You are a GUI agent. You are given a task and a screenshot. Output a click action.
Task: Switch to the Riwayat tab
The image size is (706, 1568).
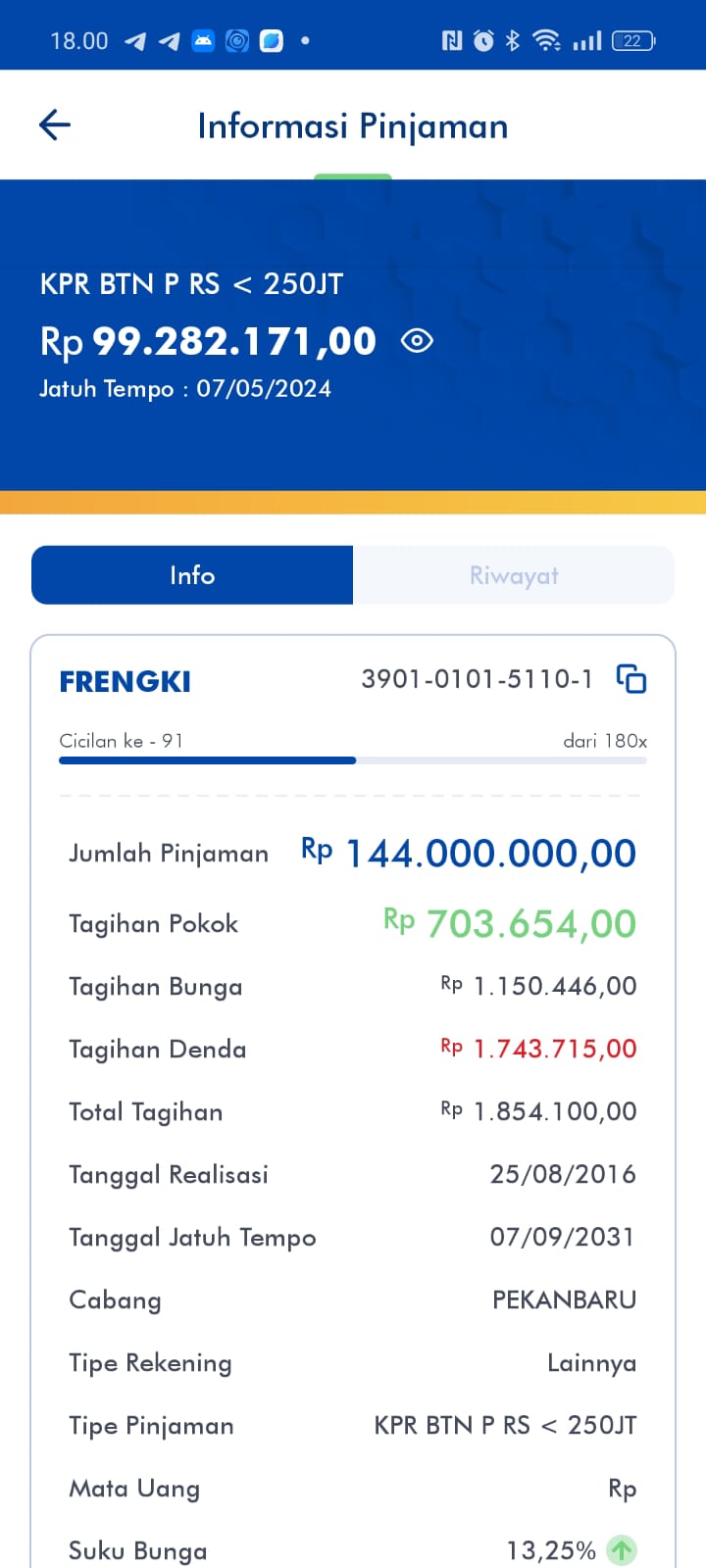[514, 575]
